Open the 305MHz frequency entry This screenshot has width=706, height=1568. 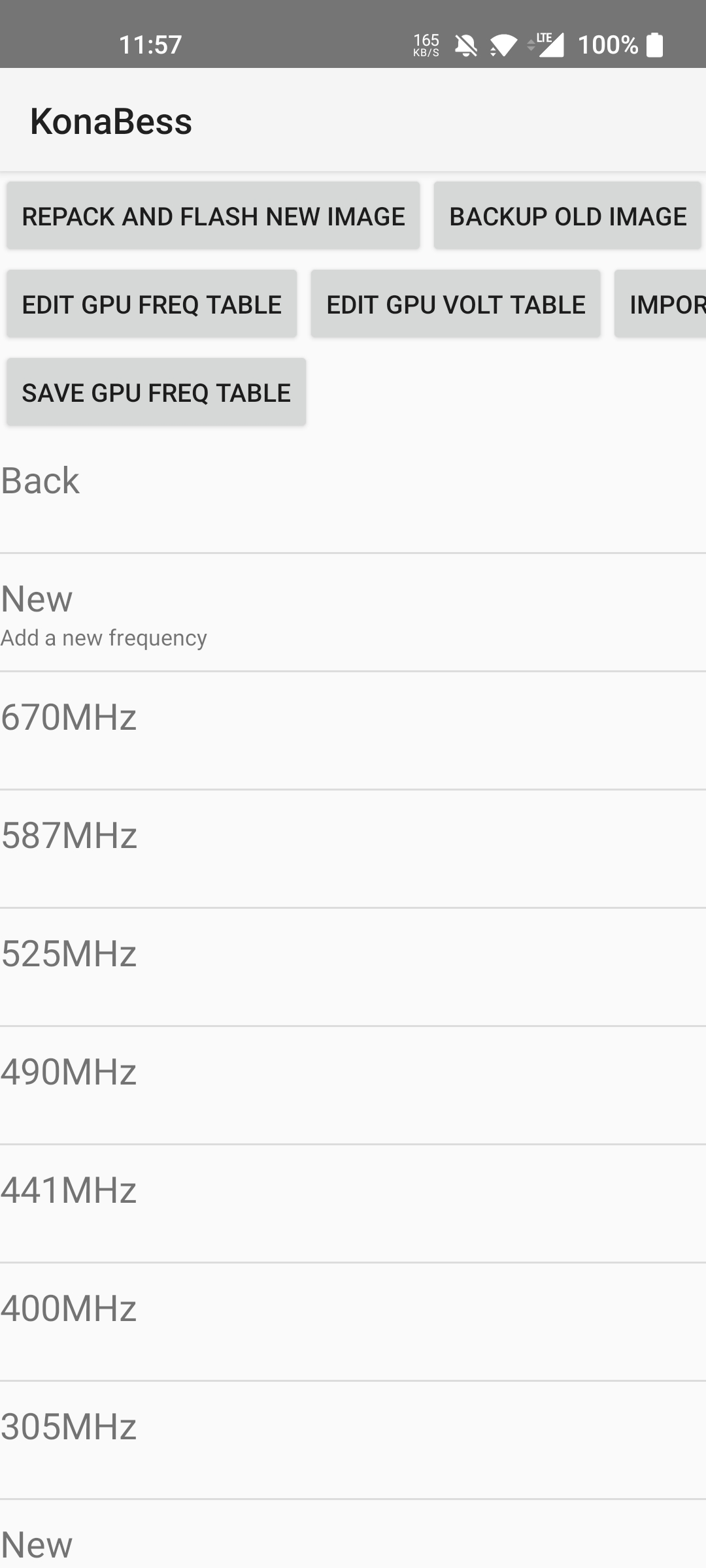point(353,1441)
